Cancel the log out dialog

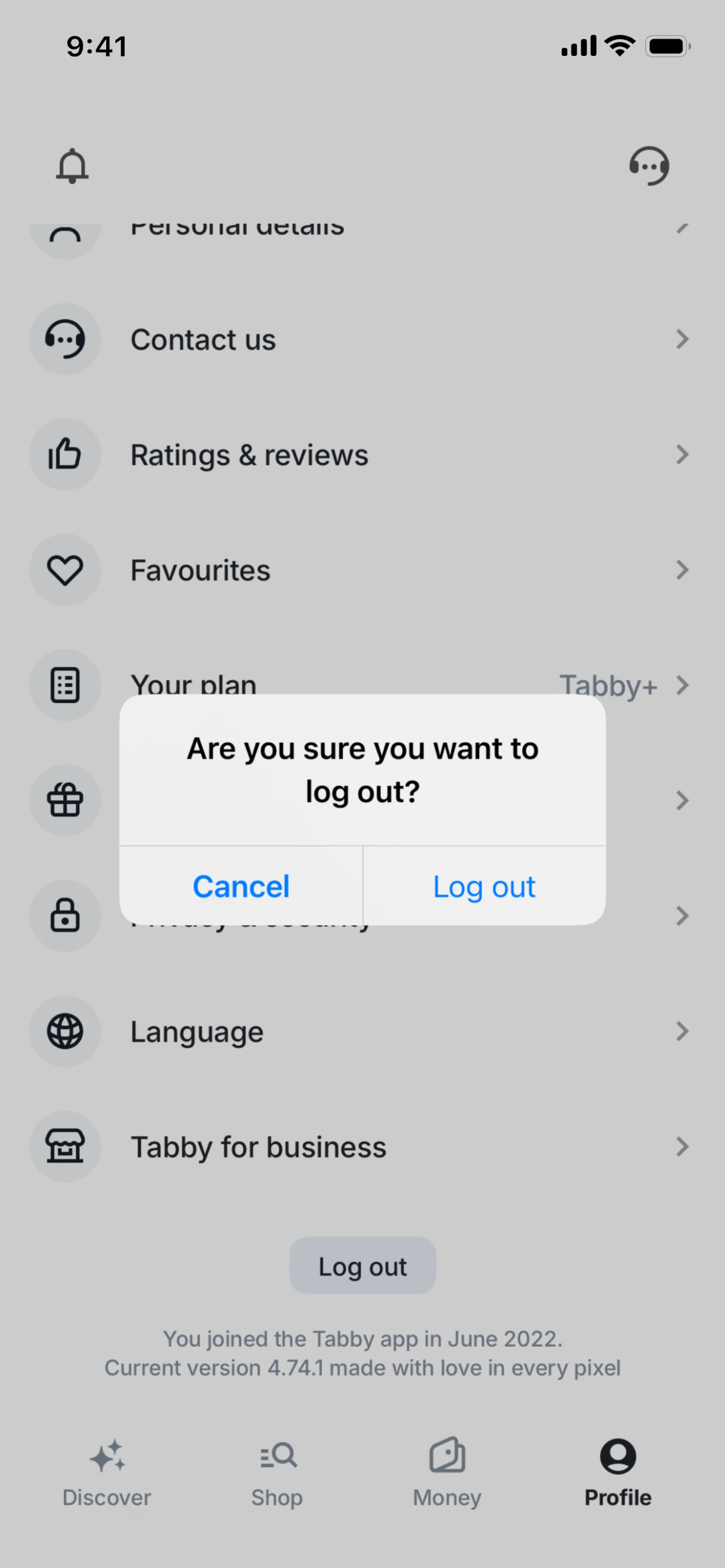pyautogui.click(x=241, y=886)
